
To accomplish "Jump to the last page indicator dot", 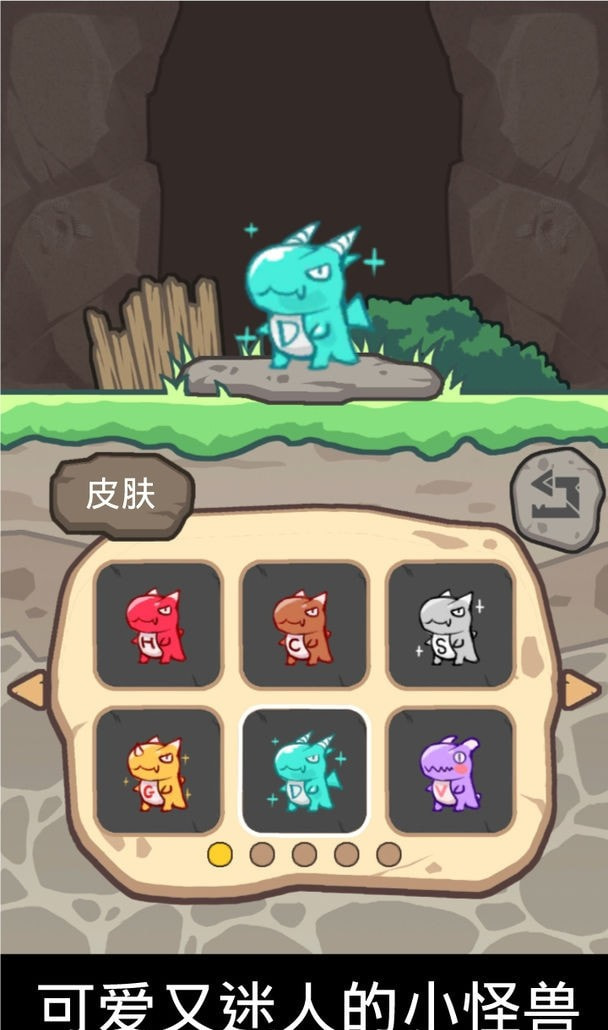I will point(389,854).
